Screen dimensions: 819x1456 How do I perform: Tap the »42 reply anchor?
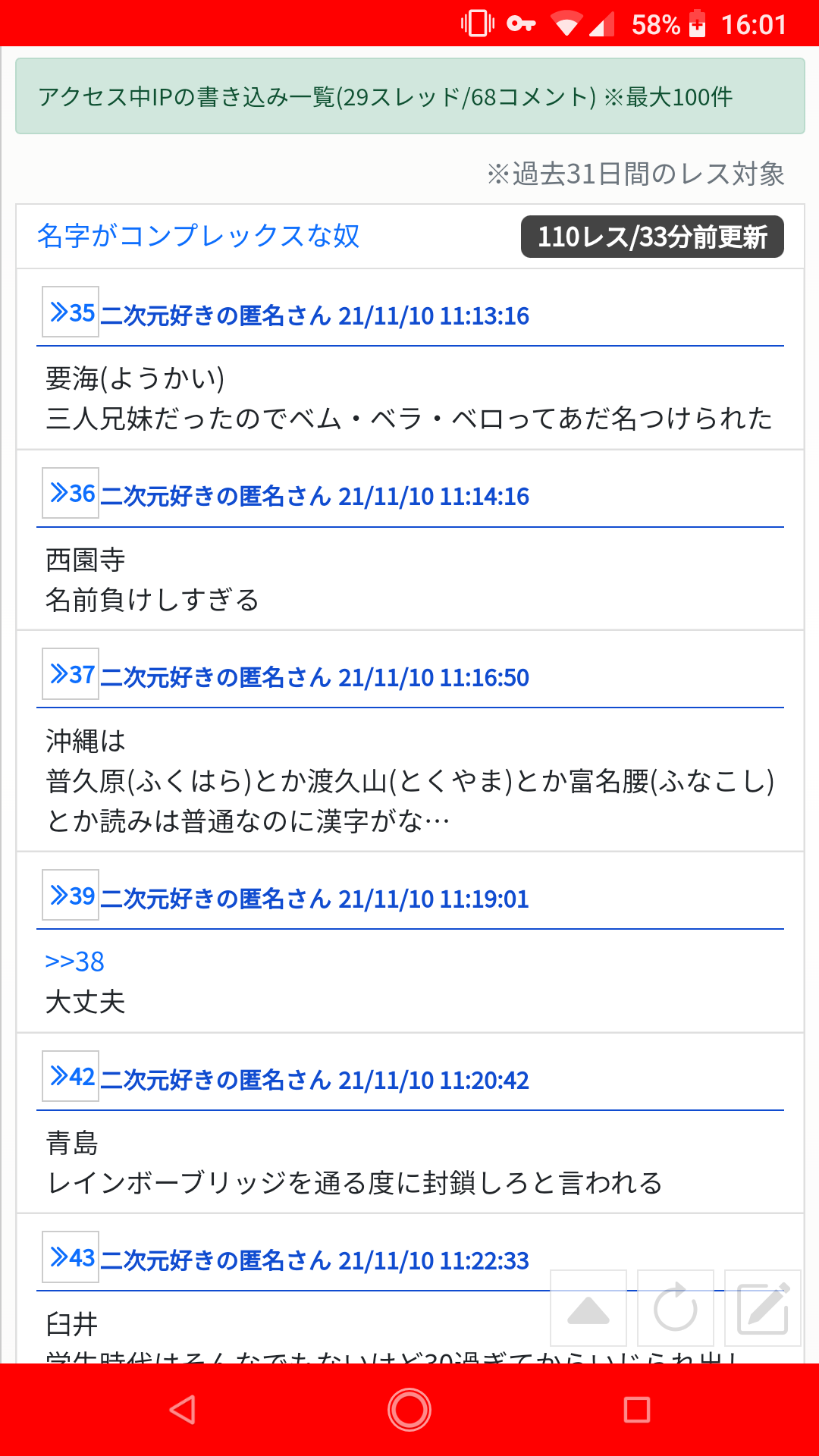(71, 1076)
